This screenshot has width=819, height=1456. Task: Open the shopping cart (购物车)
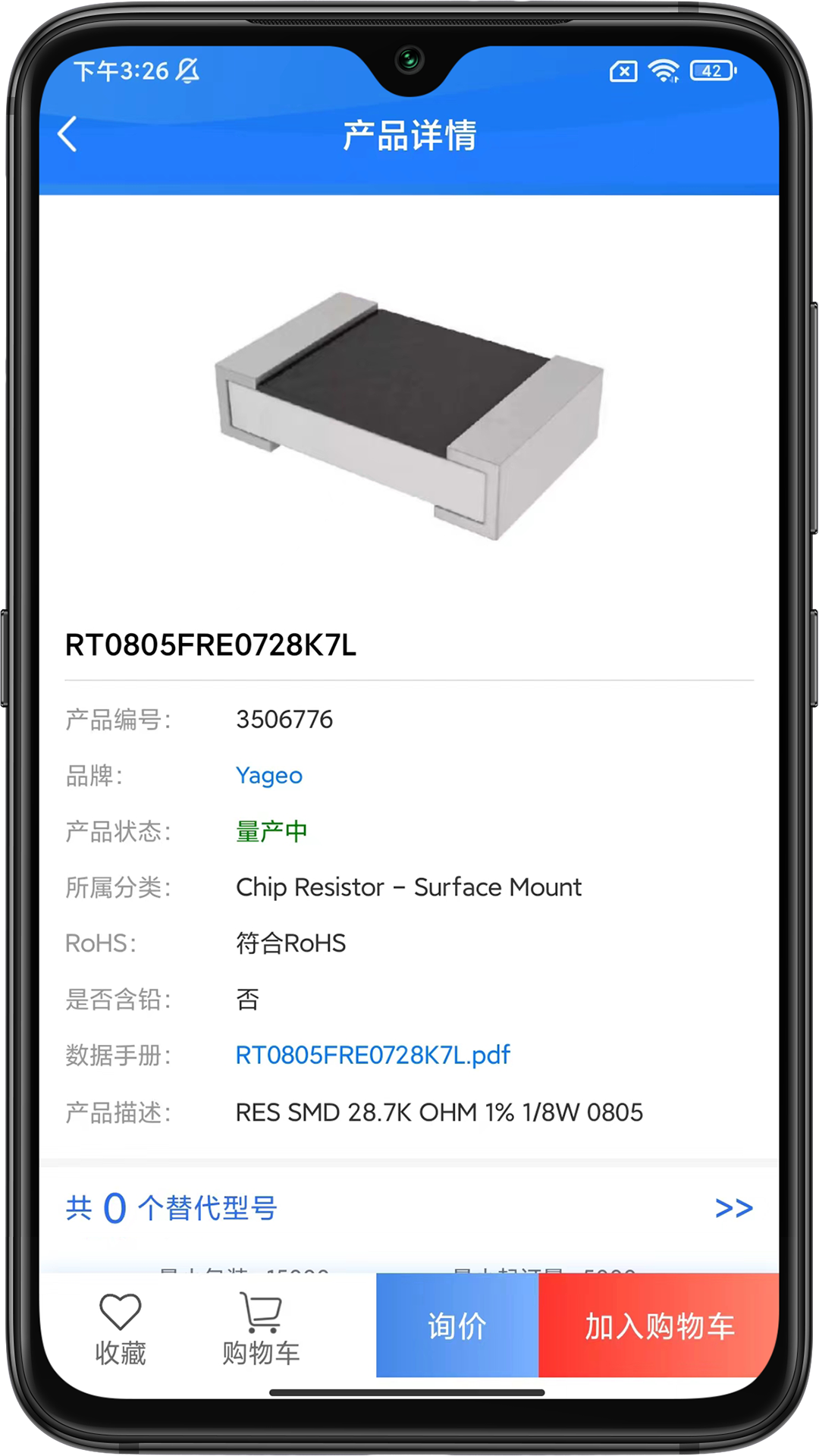coord(261,1327)
